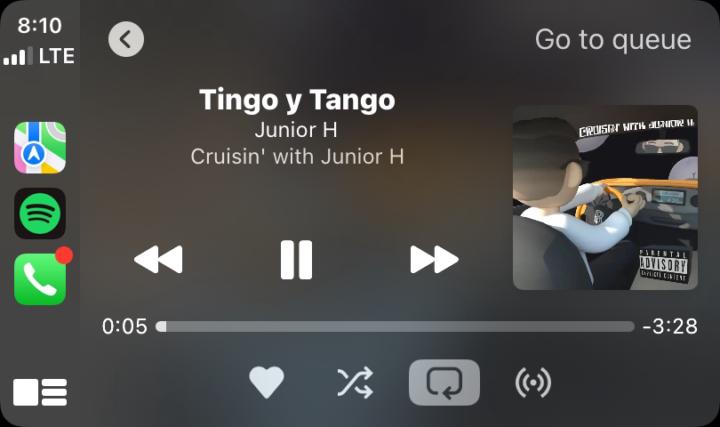Like this song with the heart icon
The image size is (720, 427).
tap(266, 382)
